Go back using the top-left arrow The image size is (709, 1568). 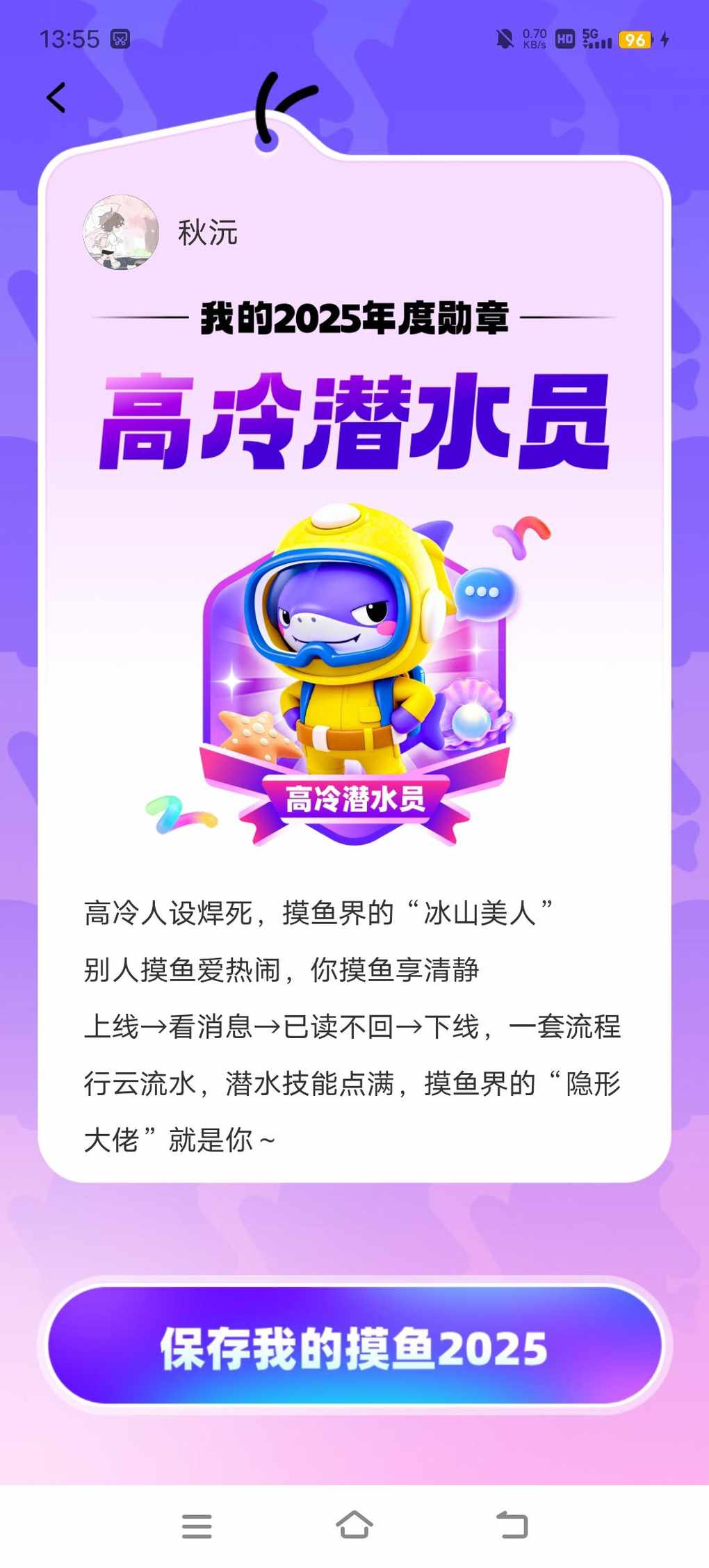point(56,97)
